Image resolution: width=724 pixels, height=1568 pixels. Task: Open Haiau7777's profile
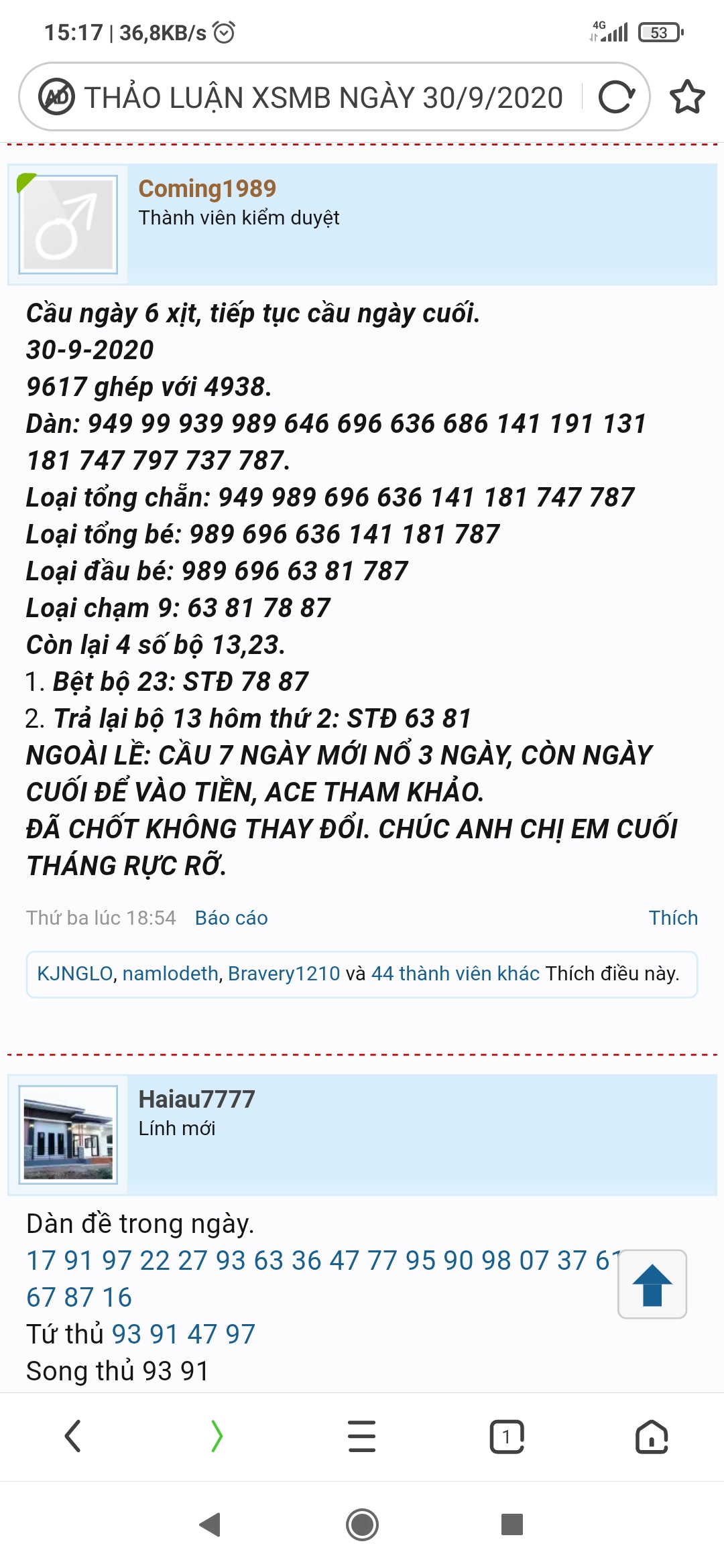(196, 1099)
